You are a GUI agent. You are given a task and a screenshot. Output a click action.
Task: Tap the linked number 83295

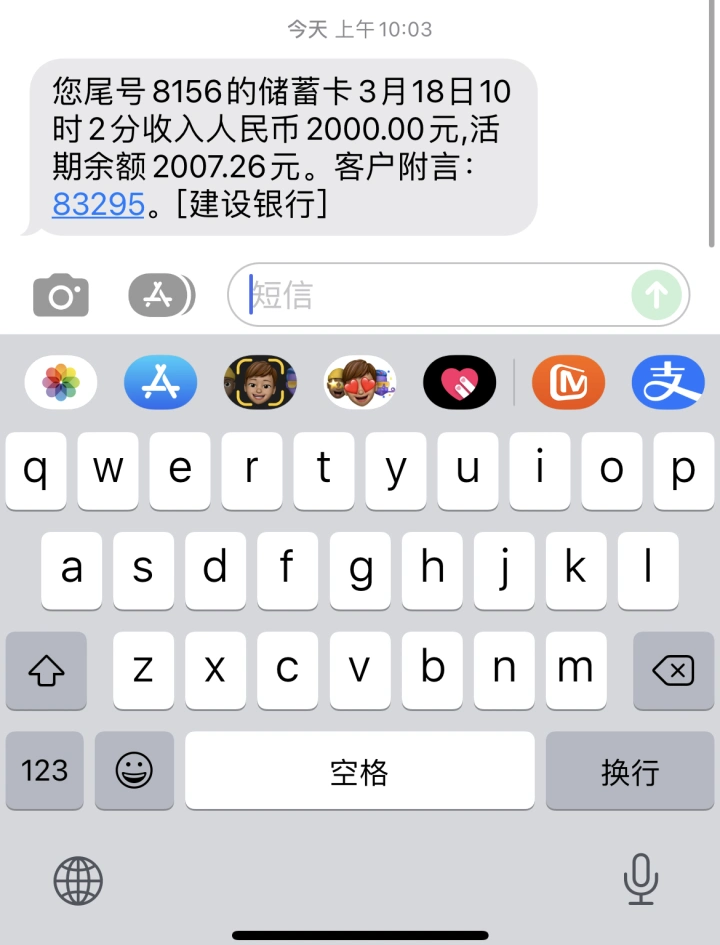point(99,204)
